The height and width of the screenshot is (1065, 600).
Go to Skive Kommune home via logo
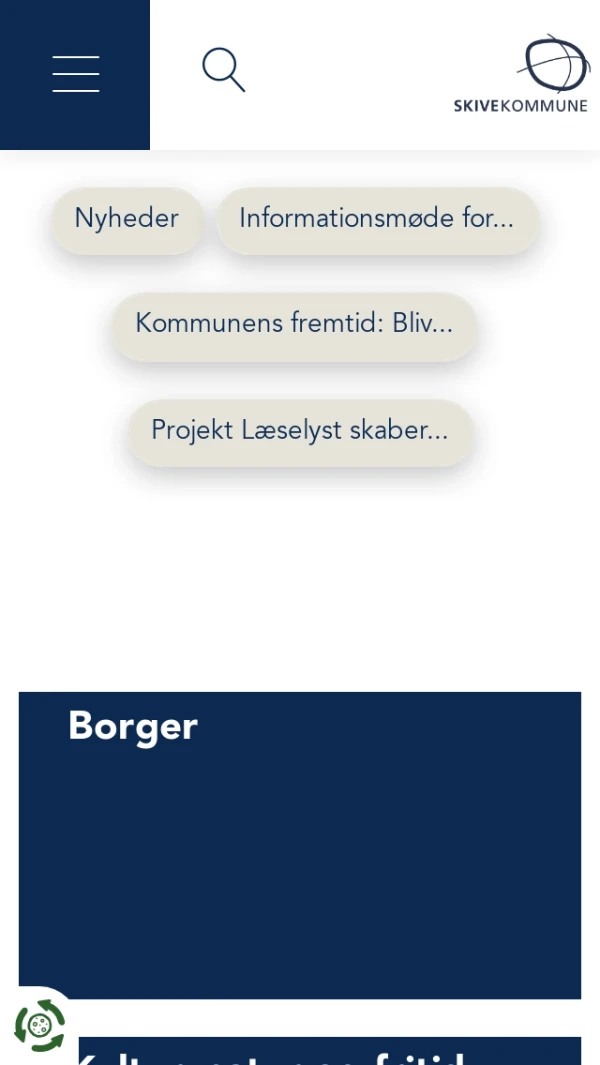point(520,74)
